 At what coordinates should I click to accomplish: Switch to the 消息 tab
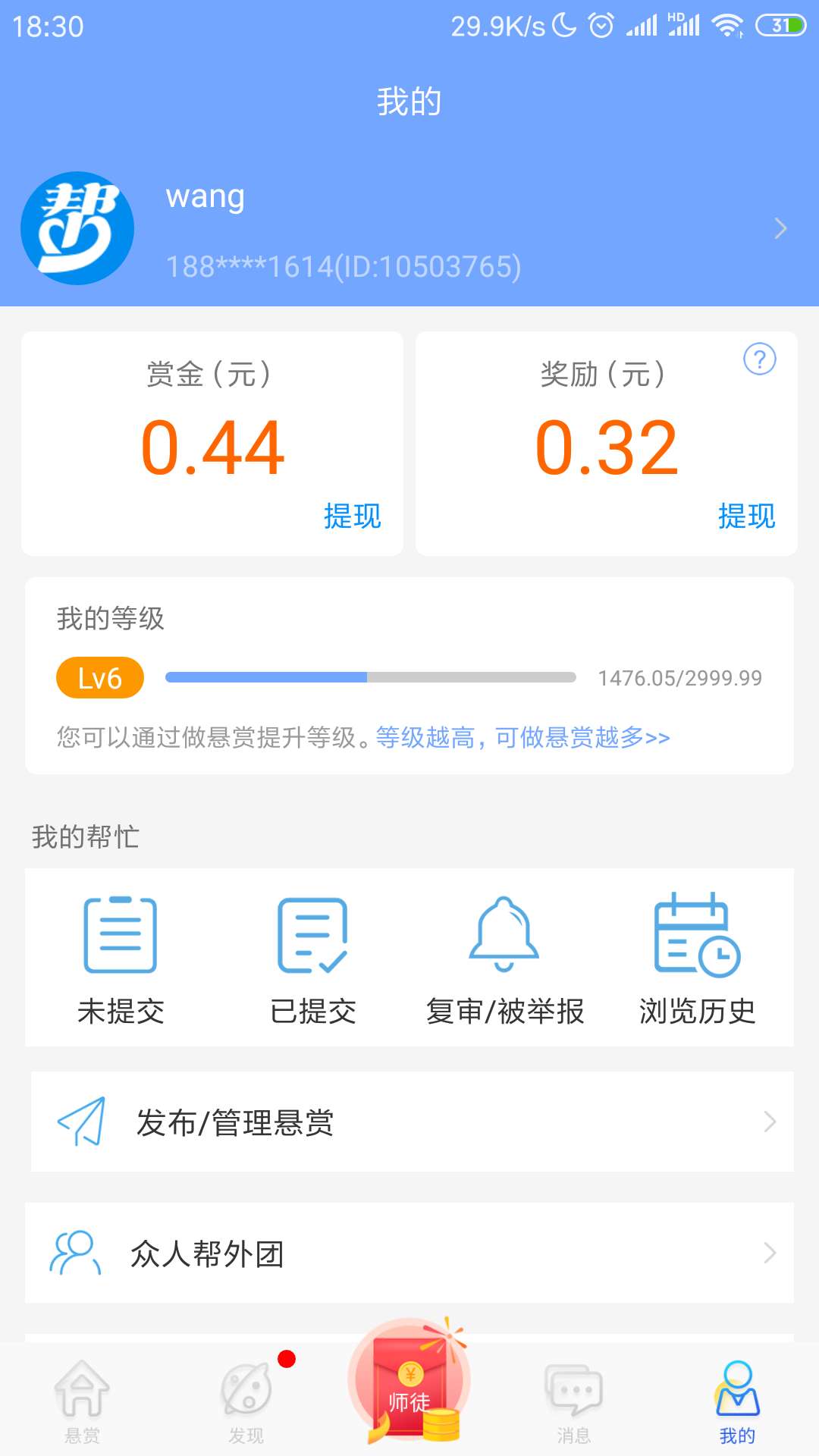(573, 1401)
